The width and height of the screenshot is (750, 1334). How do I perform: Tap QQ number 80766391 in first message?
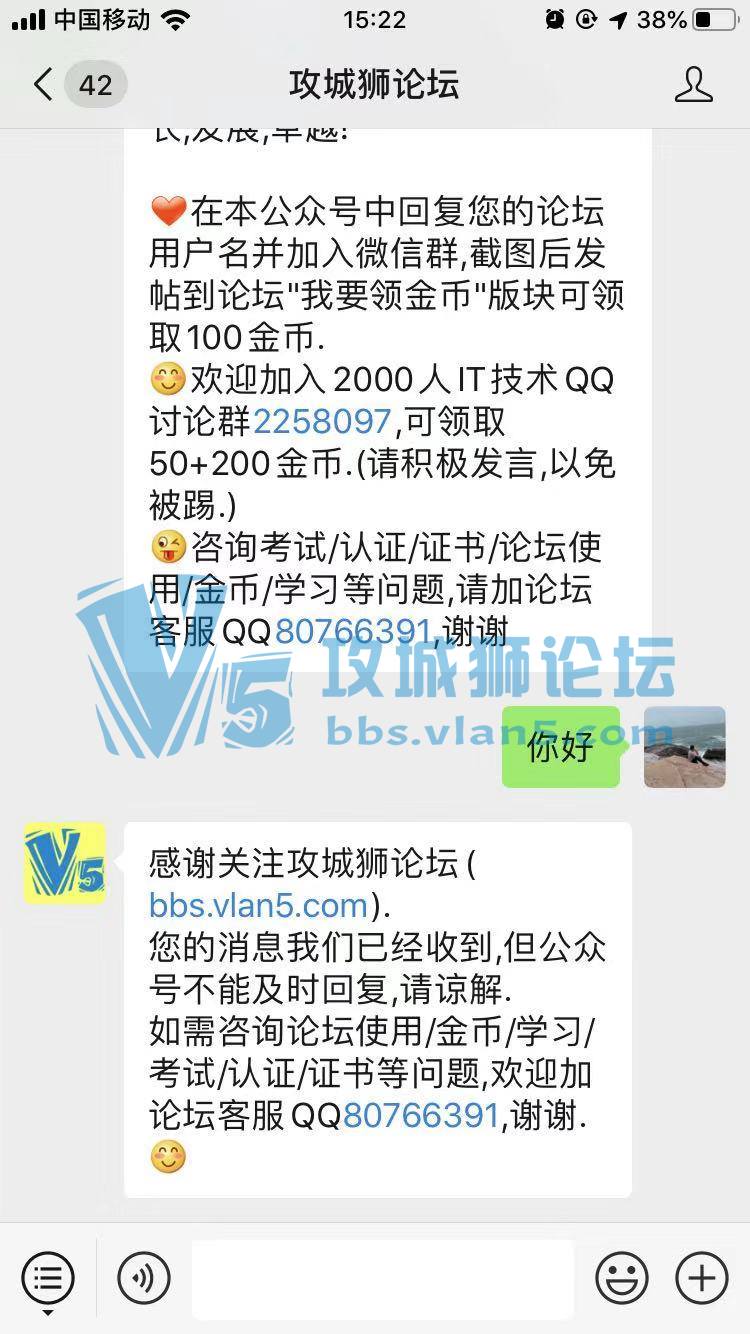tap(353, 631)
